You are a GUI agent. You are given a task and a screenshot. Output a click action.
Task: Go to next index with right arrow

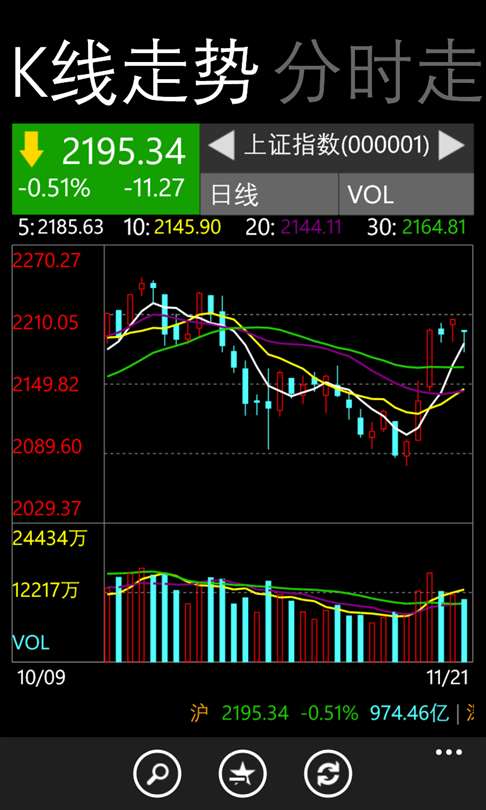coord(451,146)
